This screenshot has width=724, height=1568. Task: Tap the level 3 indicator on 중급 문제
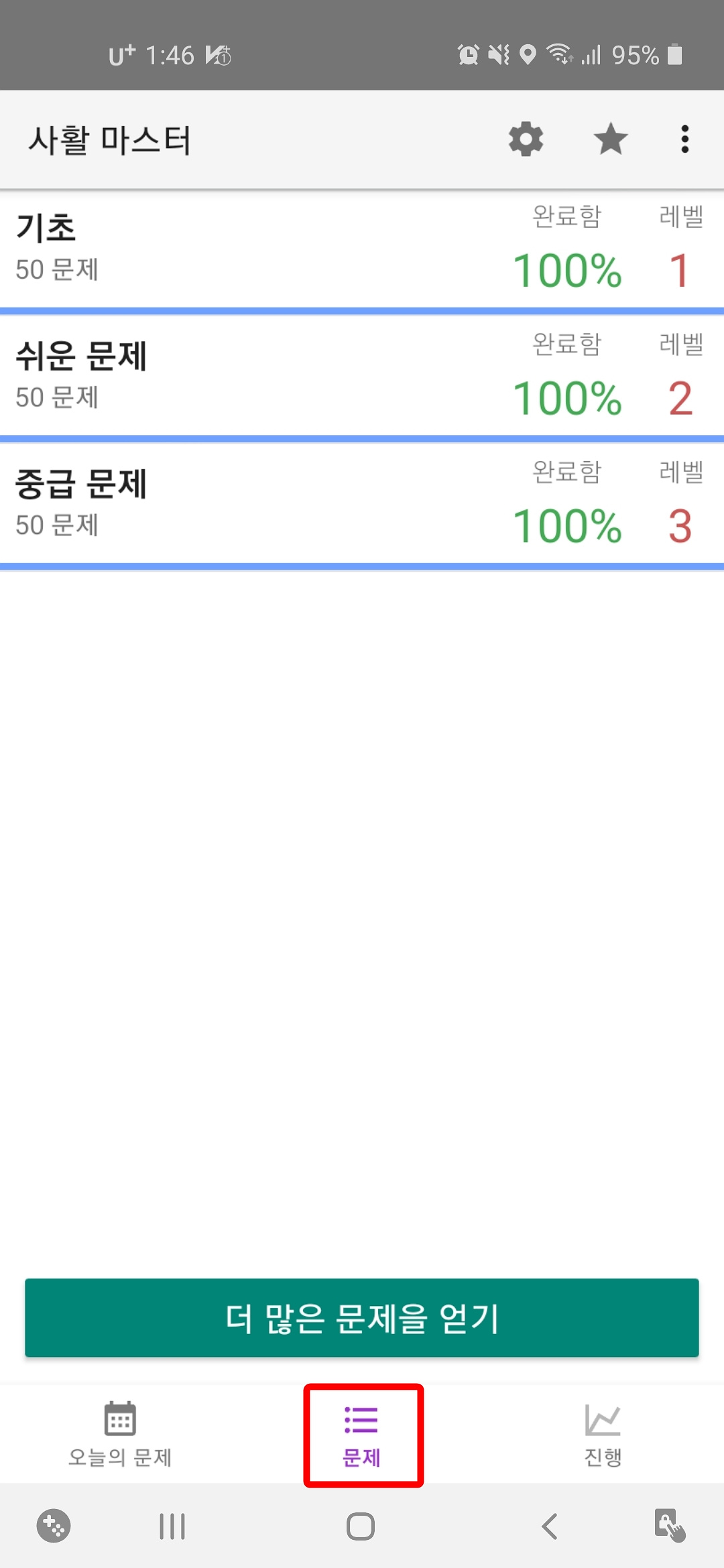(679, 526)
